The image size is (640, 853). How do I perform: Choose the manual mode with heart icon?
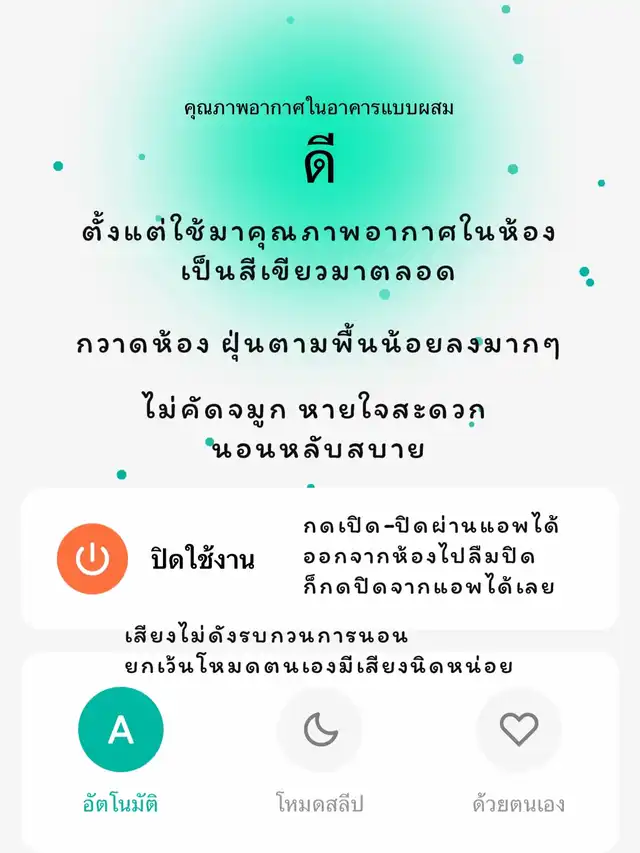click(519, 730)
